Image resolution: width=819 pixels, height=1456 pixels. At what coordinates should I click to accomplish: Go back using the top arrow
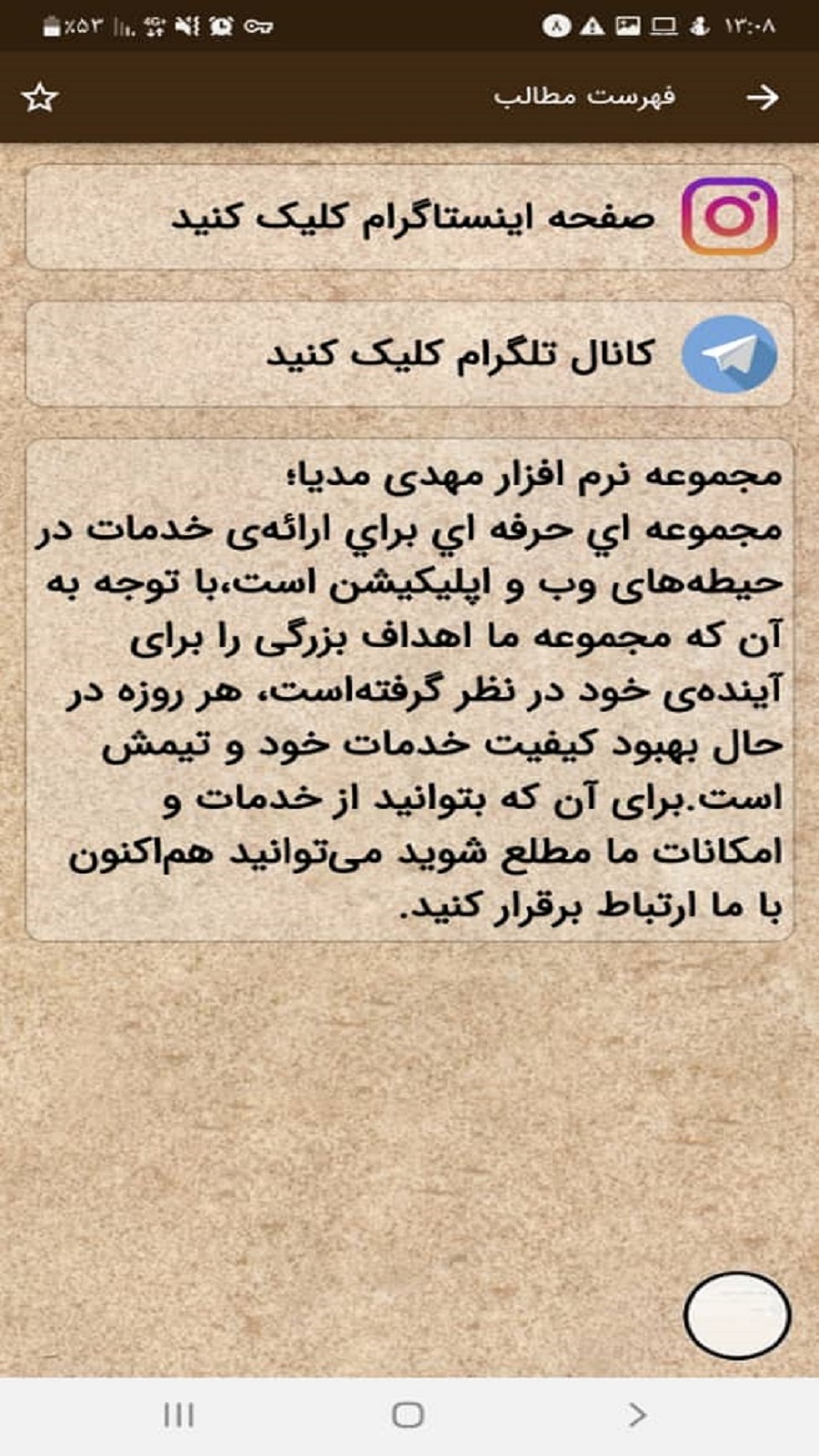(762, 97)
